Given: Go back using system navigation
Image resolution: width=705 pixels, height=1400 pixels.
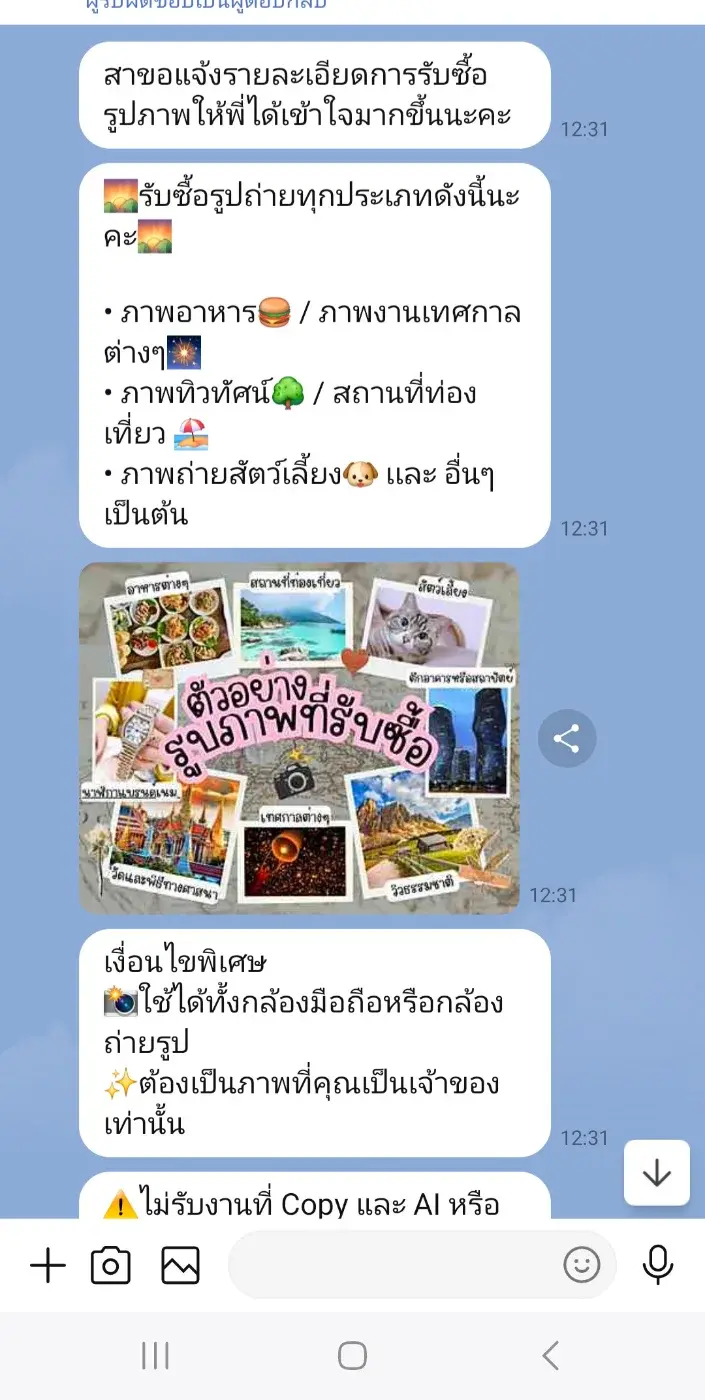Looking at the screenshot, I should [550, 1356].
